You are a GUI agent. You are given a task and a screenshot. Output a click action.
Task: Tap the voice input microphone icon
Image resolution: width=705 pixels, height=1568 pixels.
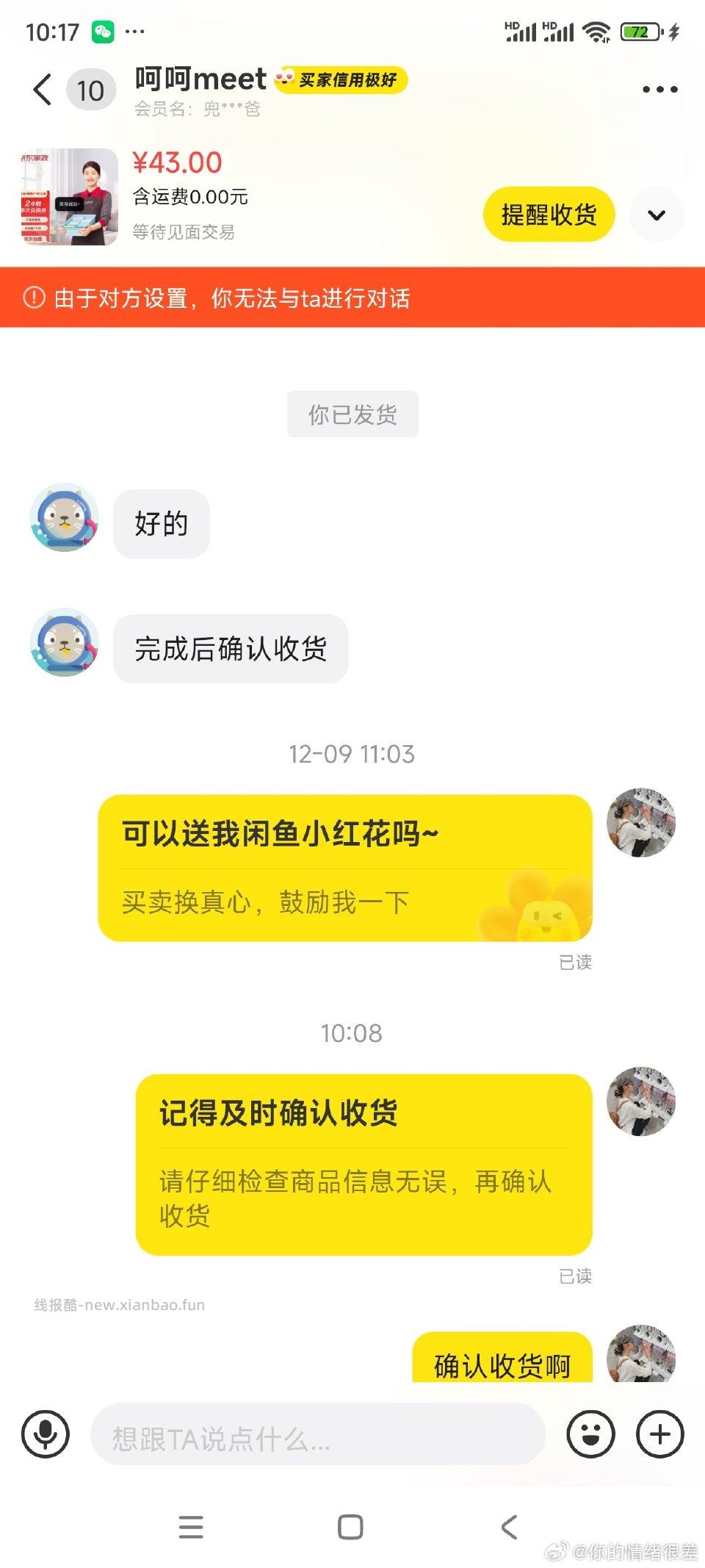coord(46,1434)
